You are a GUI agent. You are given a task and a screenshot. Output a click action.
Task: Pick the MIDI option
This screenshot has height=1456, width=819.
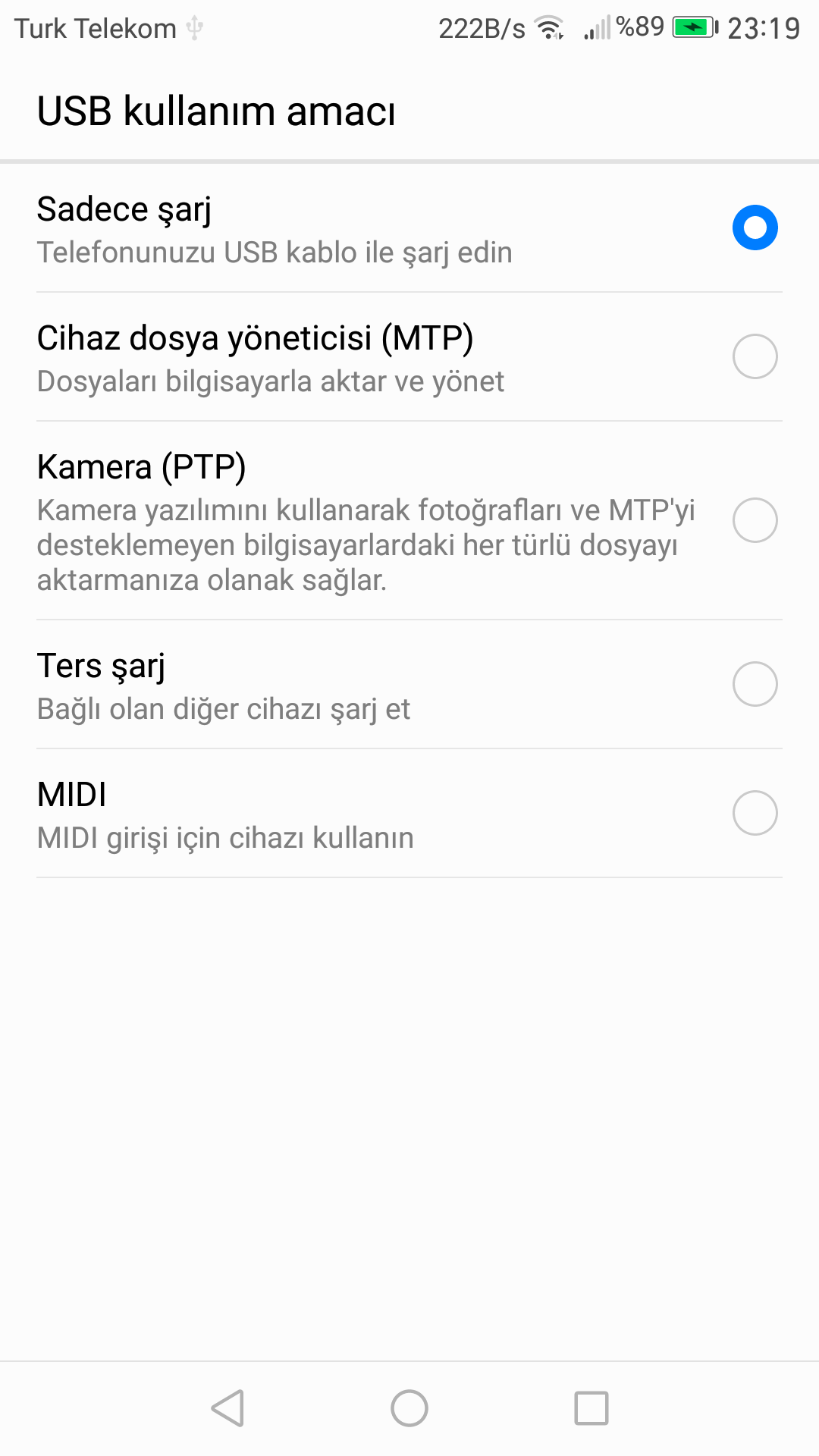click(409, 814)
